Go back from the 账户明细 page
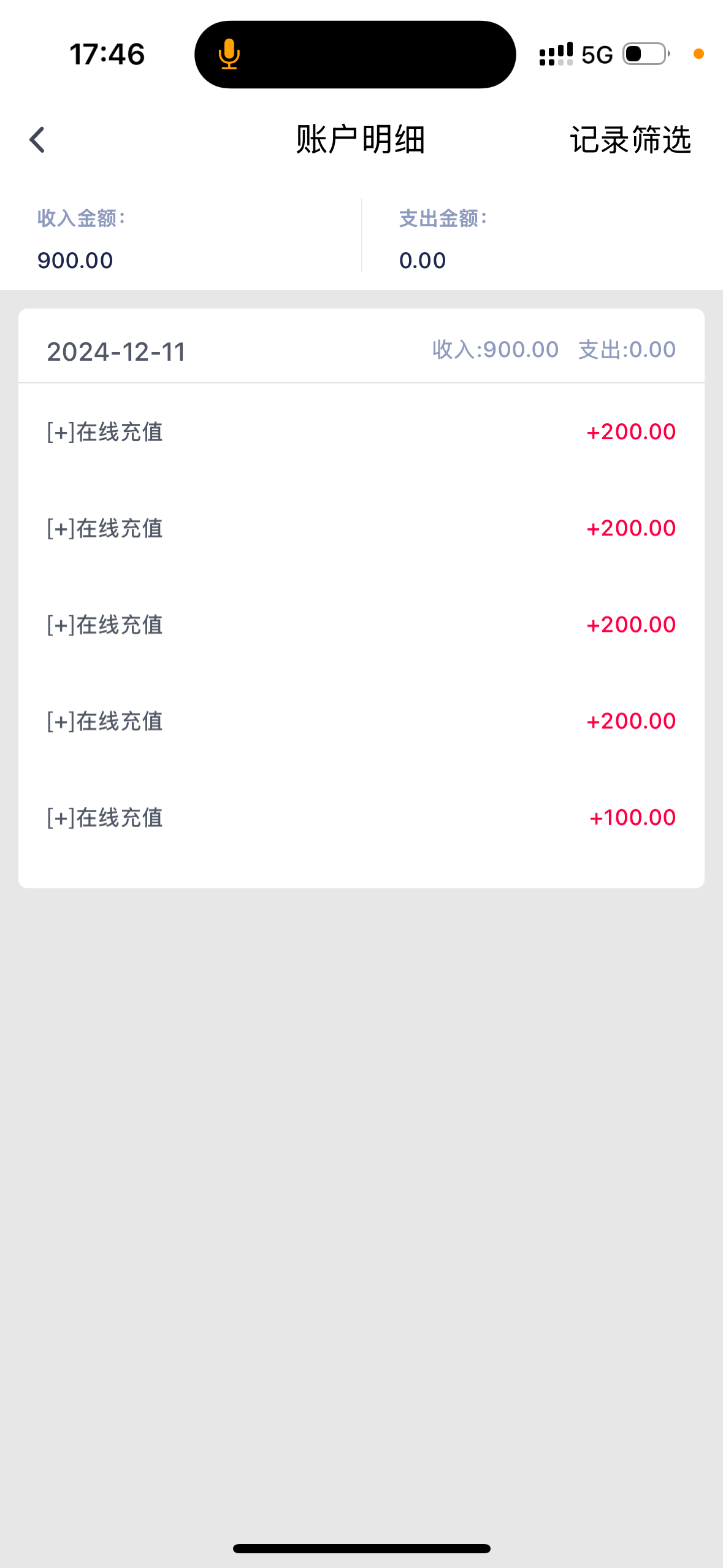The height and width of the screenshot is (1568, 723). click(37, 140)
